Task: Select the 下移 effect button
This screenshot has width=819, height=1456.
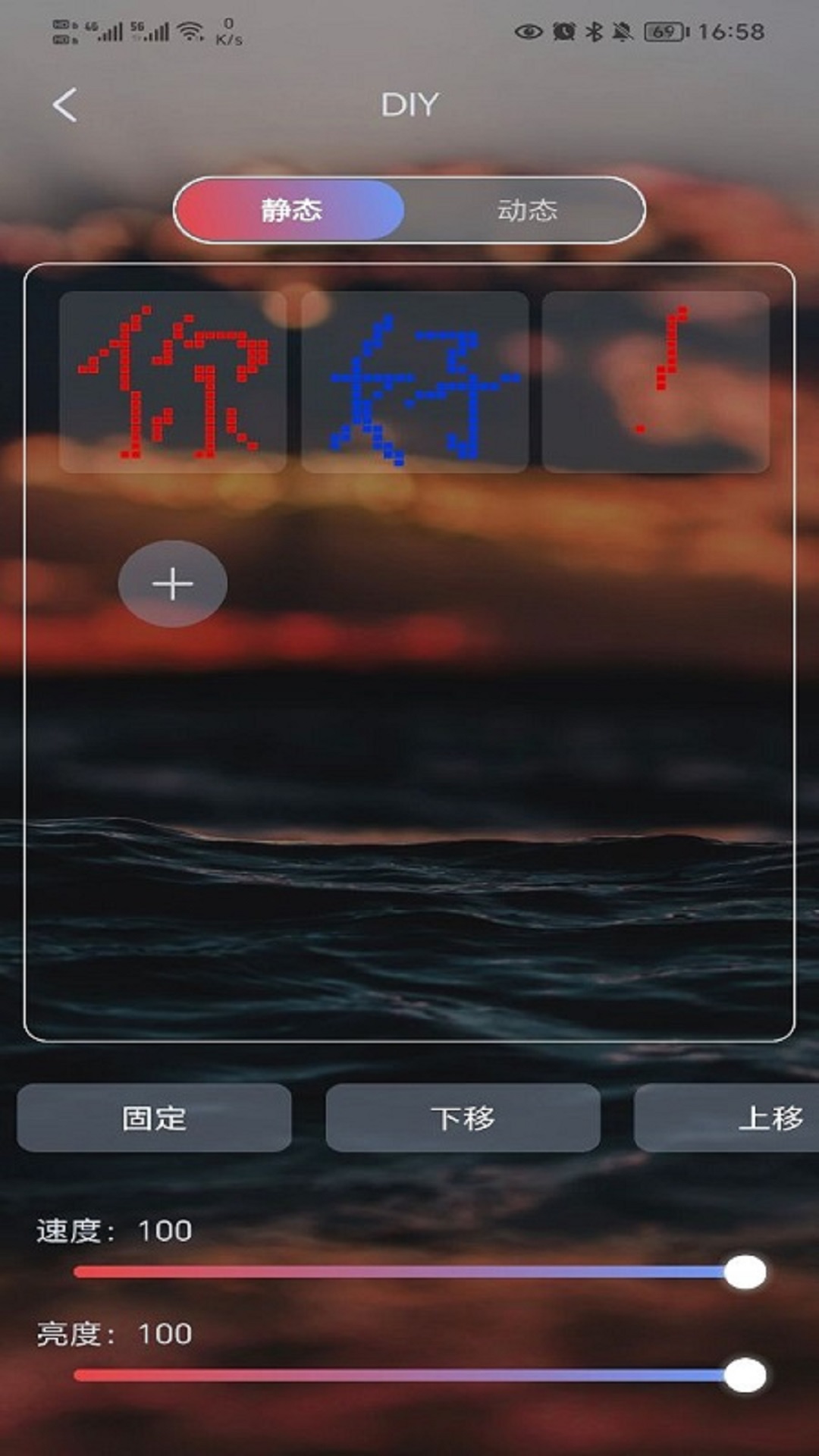Action: click(x=463, y=1118)
